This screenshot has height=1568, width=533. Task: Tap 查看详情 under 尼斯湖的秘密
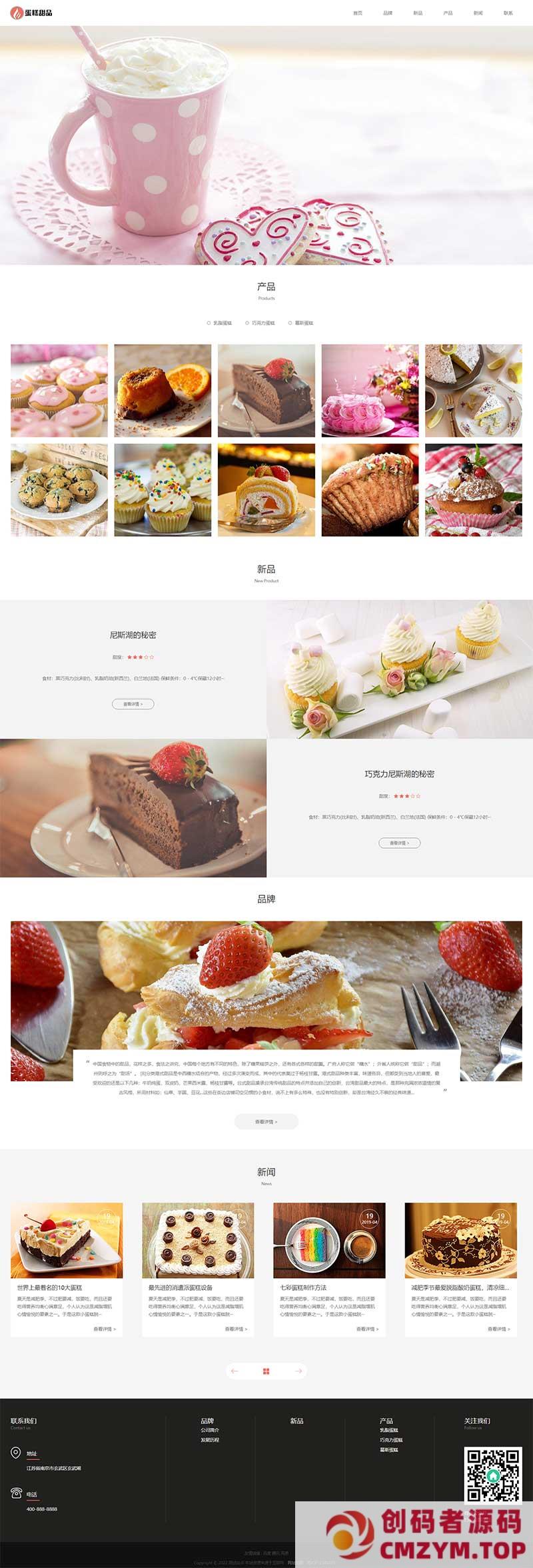(x=133, y=704)
